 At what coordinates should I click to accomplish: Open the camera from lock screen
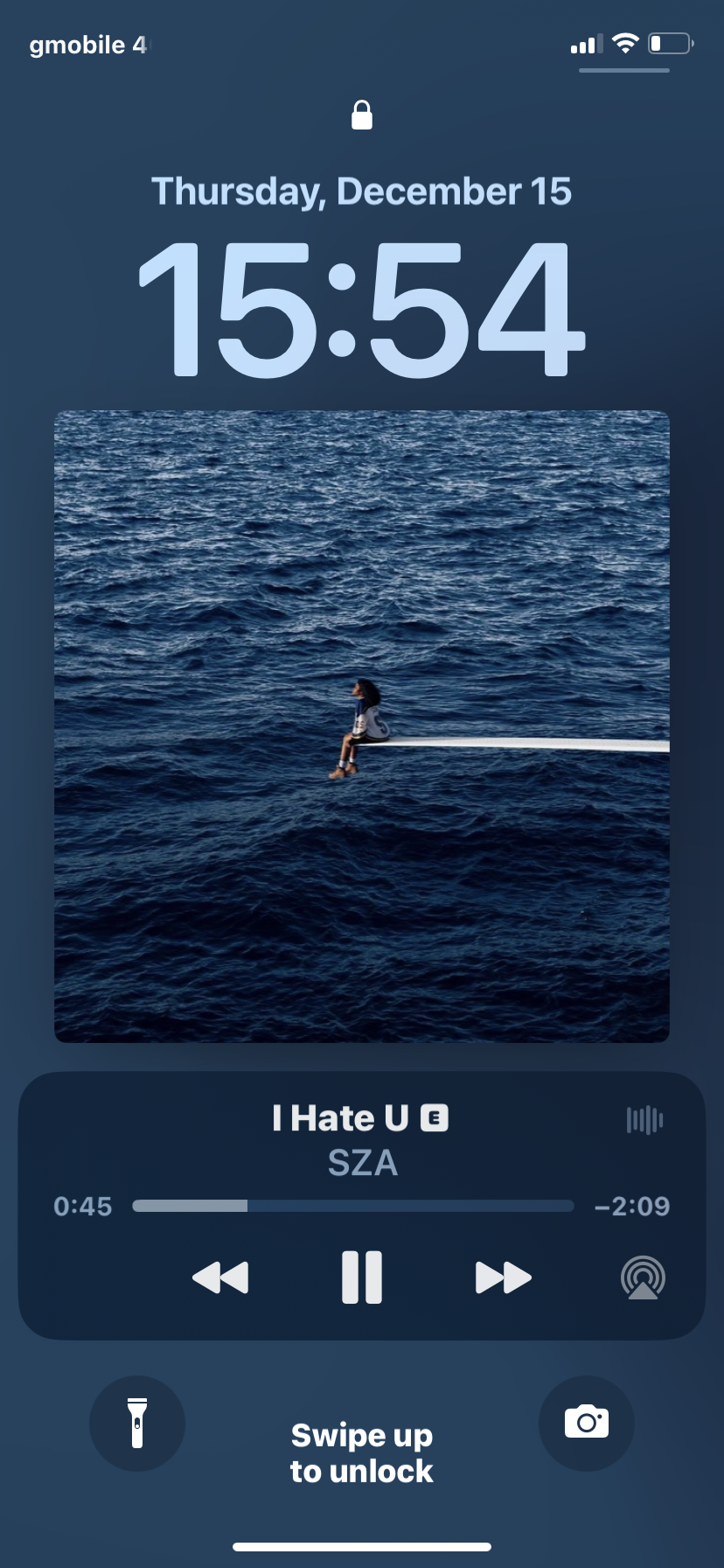[x=587, y=1424]
